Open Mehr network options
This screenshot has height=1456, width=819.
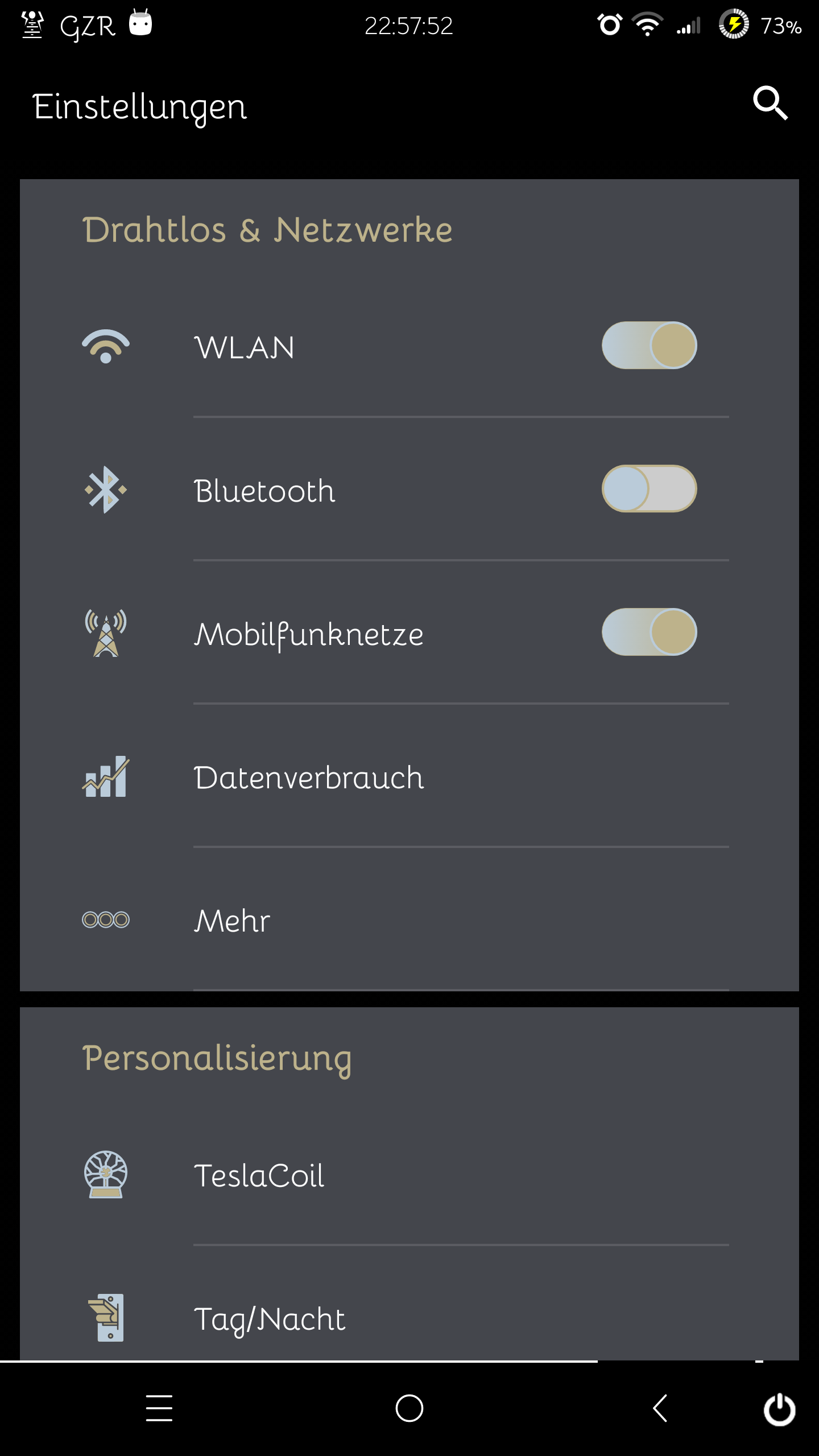pos(232,920)
